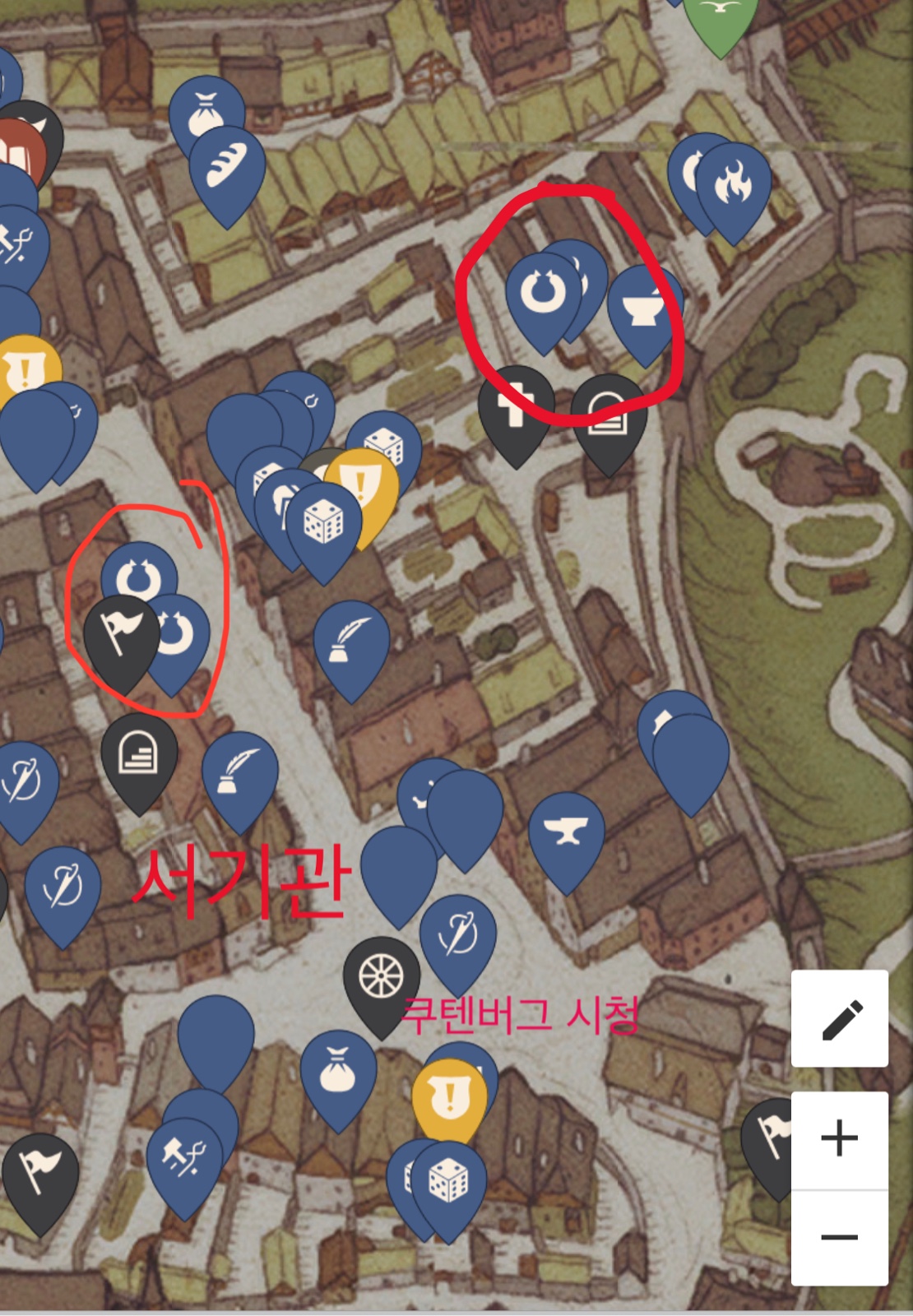Select the wagon wheel marker
This screenshot has height=1316, width=913.
(381, 977)
